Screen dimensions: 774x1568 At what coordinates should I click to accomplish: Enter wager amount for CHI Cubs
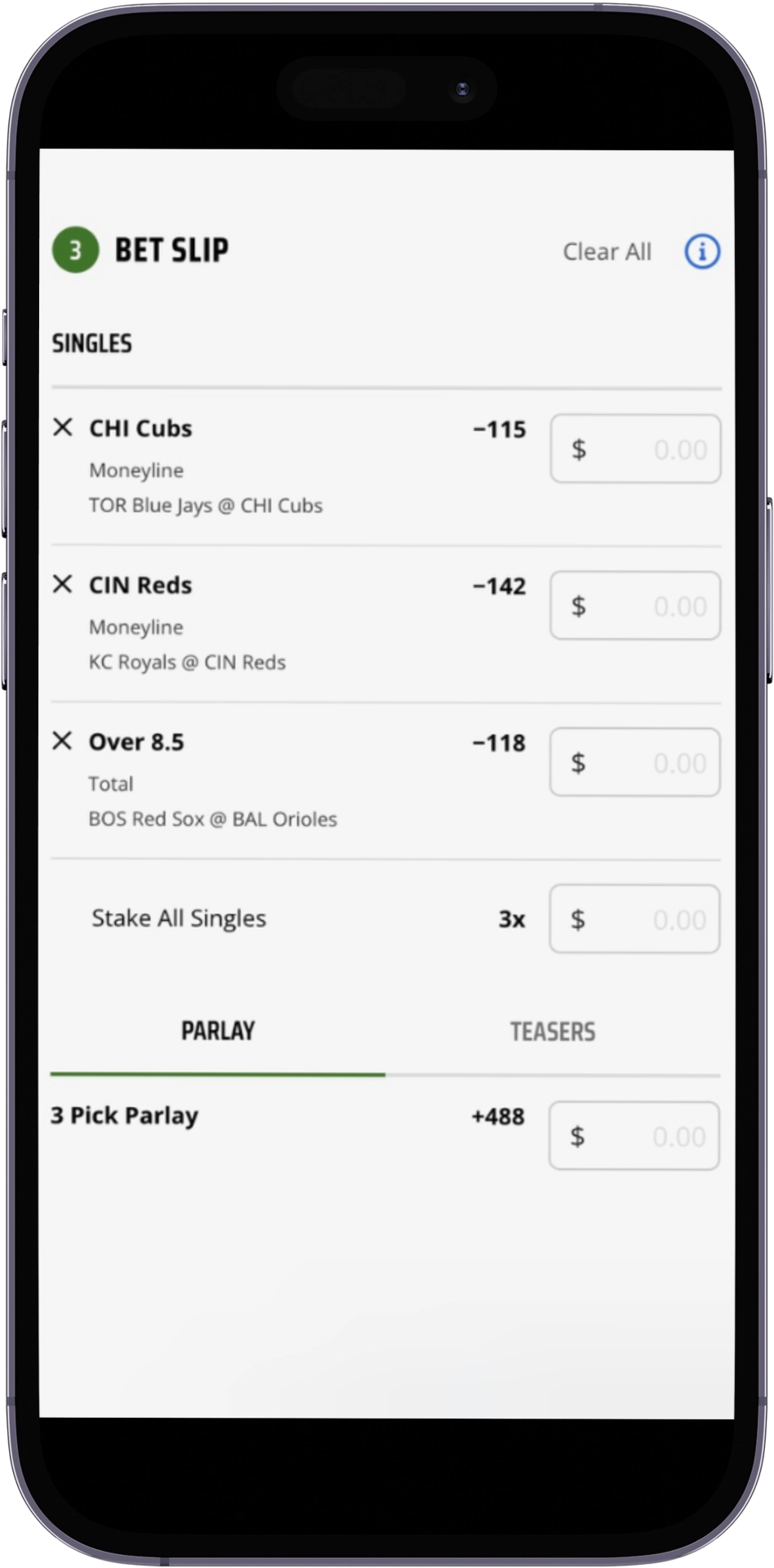tap(635, 449)
